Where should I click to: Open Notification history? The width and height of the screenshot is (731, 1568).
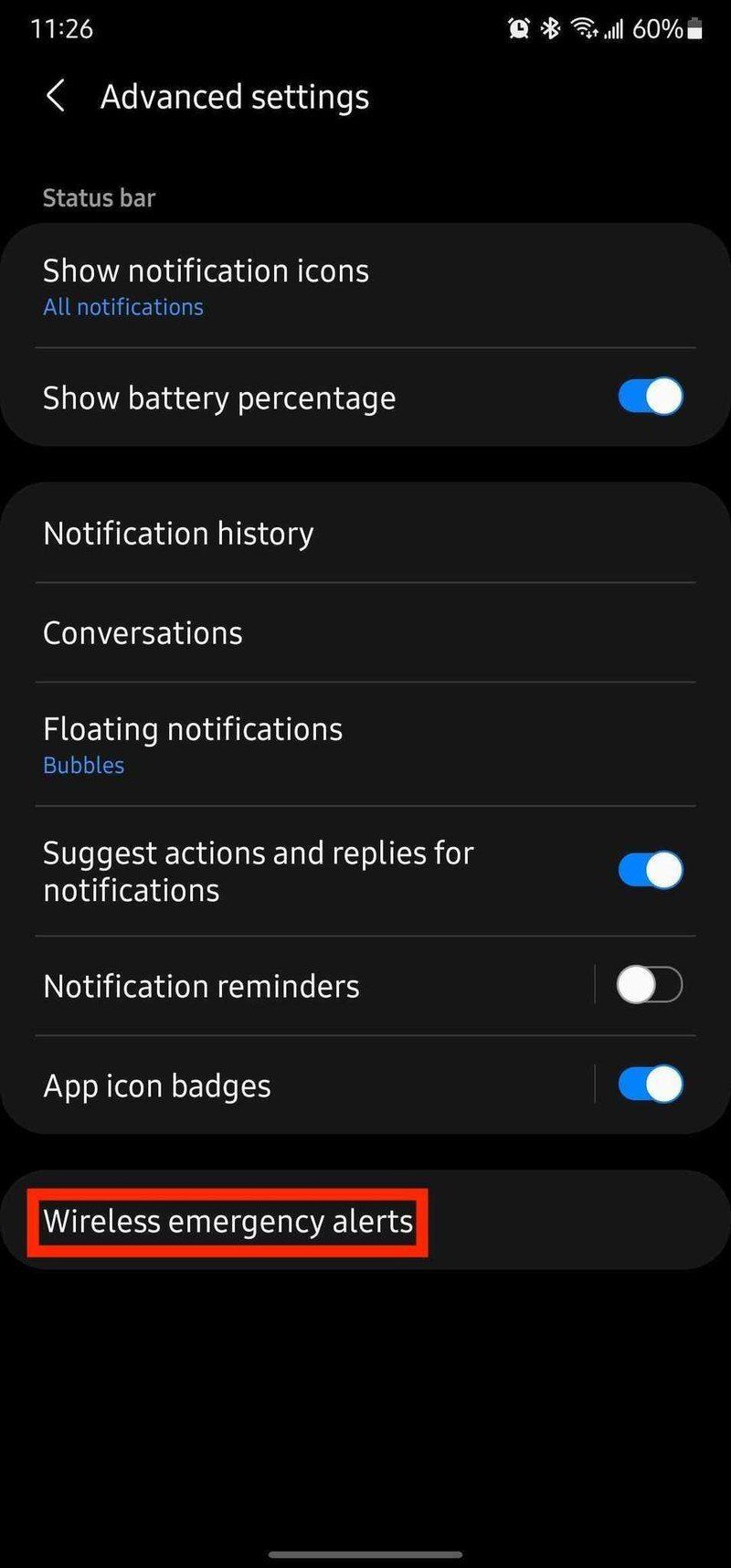click(x=178, y=533)
